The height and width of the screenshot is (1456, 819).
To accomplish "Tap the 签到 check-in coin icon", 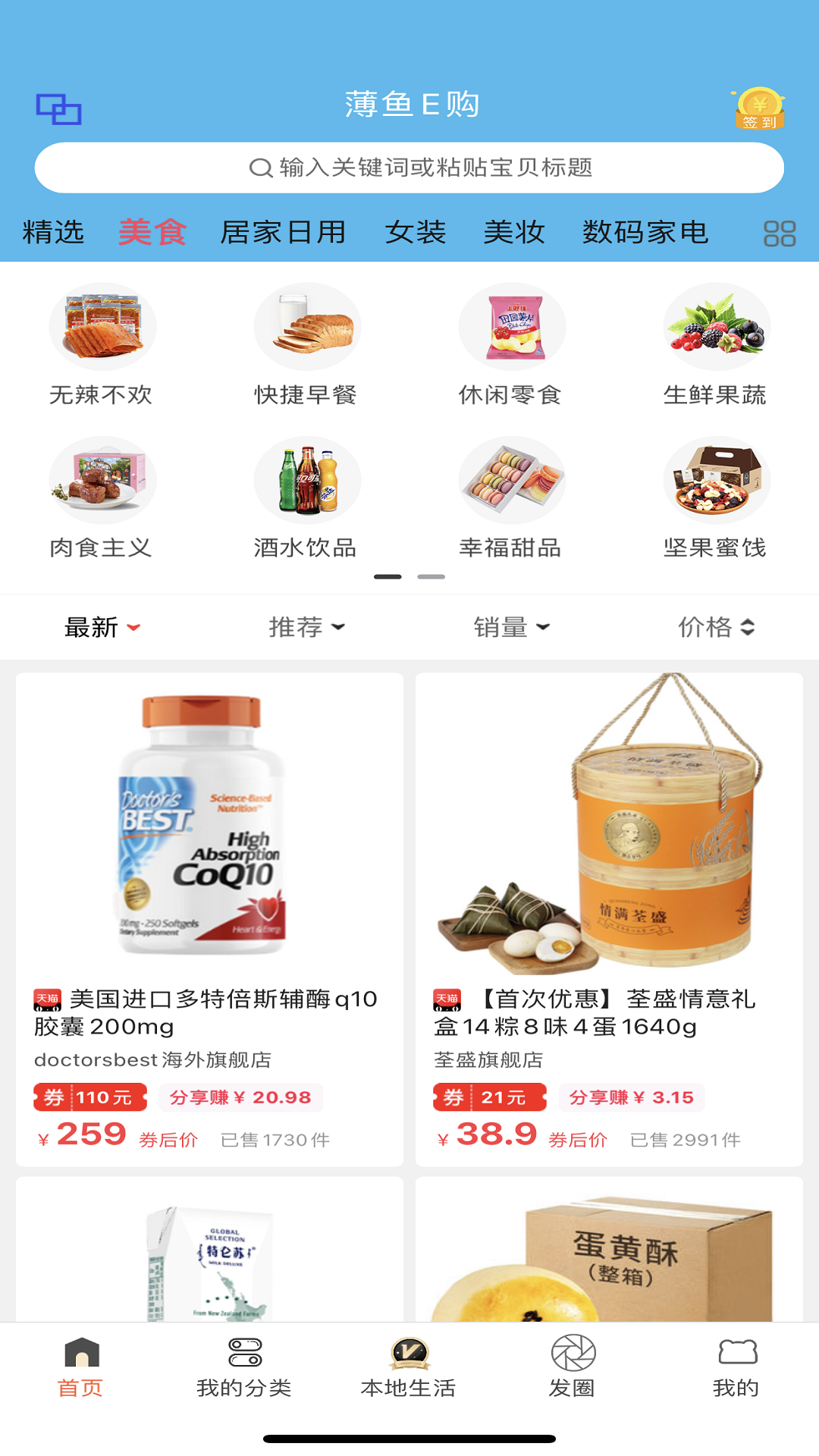I will [759, 109].
